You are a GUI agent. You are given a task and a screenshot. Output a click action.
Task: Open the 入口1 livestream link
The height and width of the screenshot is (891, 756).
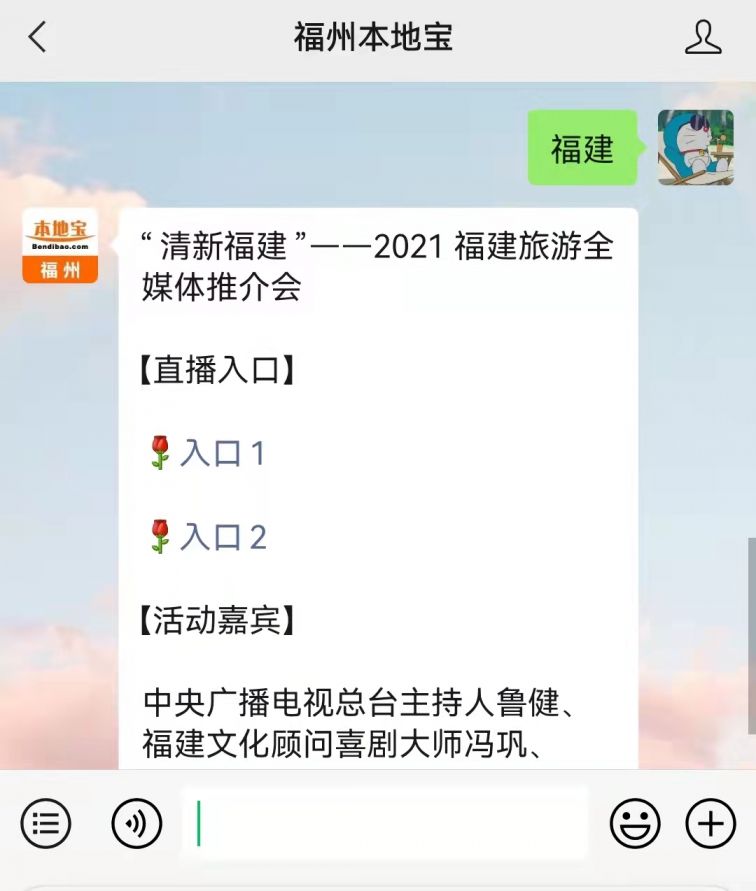[x=221, y=453]
